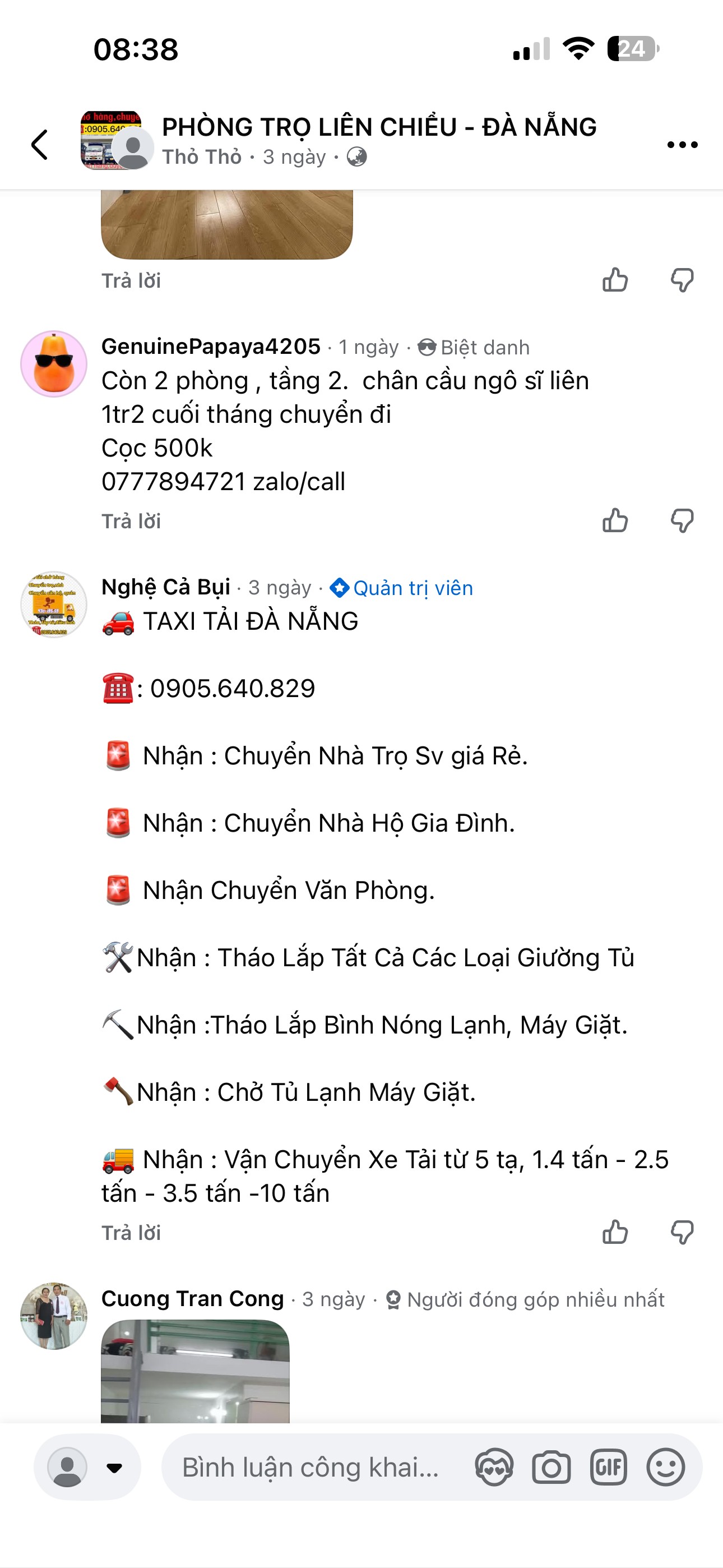The image size is (723, 1568).
Task: Open the three-dot overflow menu
Action: point(682,145)
